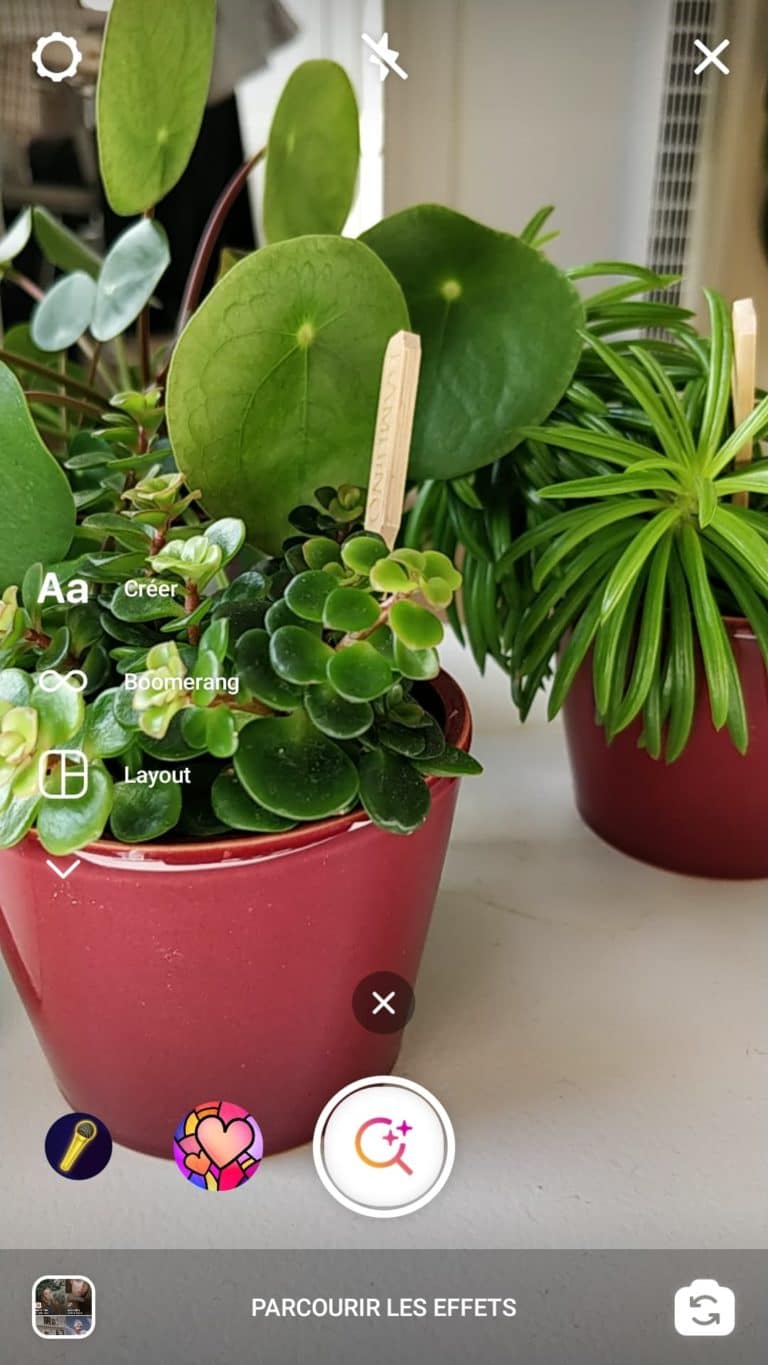
Task: Tap the browse effects shutter button
Action: (384, 1146)
